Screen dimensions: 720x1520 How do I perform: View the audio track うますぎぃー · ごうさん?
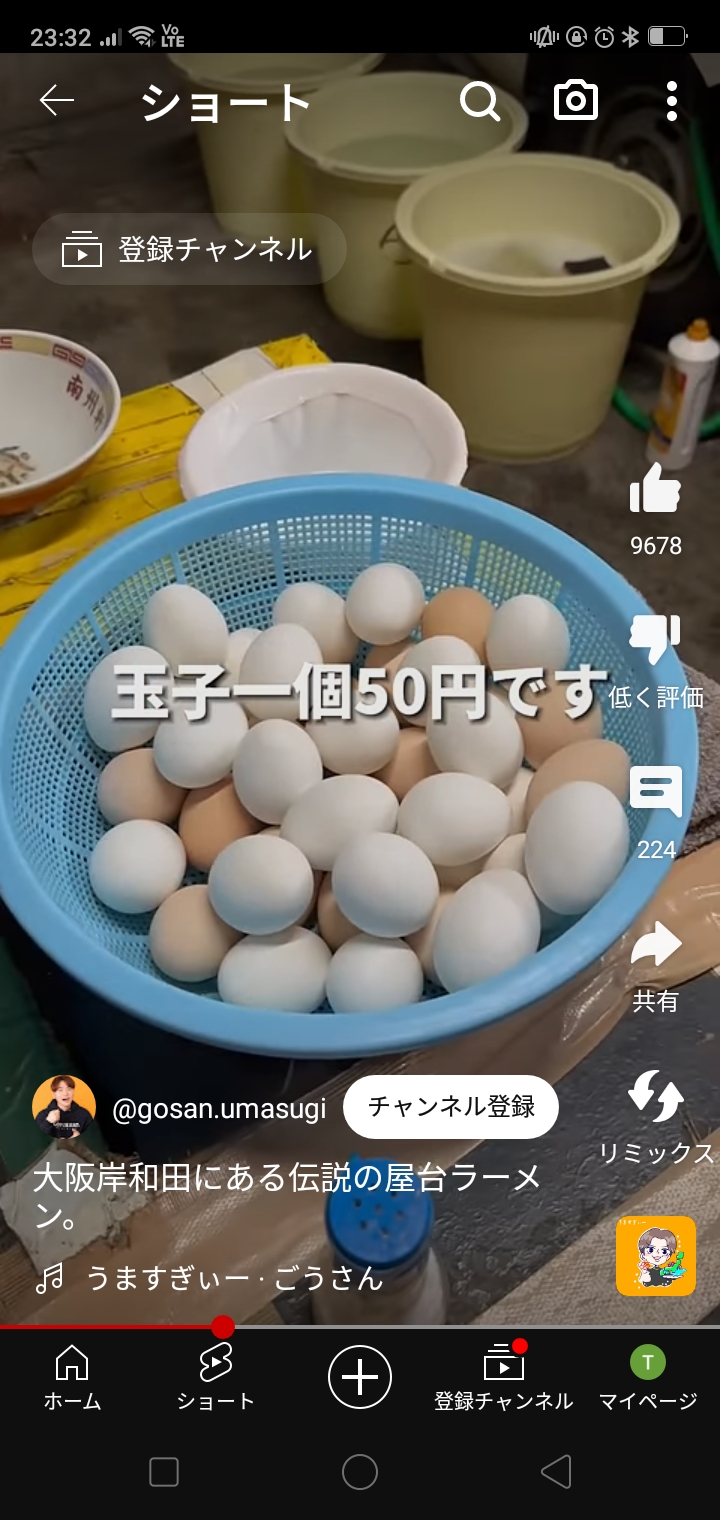[234, 1278]
